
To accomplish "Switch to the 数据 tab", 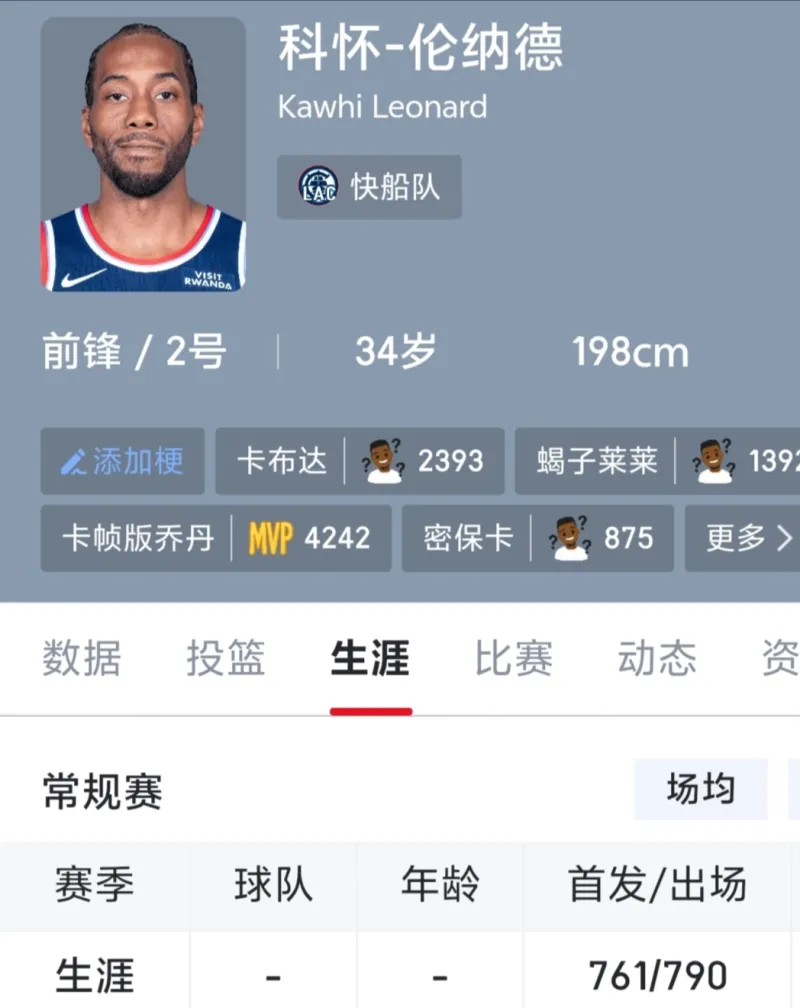I will 80,657.
